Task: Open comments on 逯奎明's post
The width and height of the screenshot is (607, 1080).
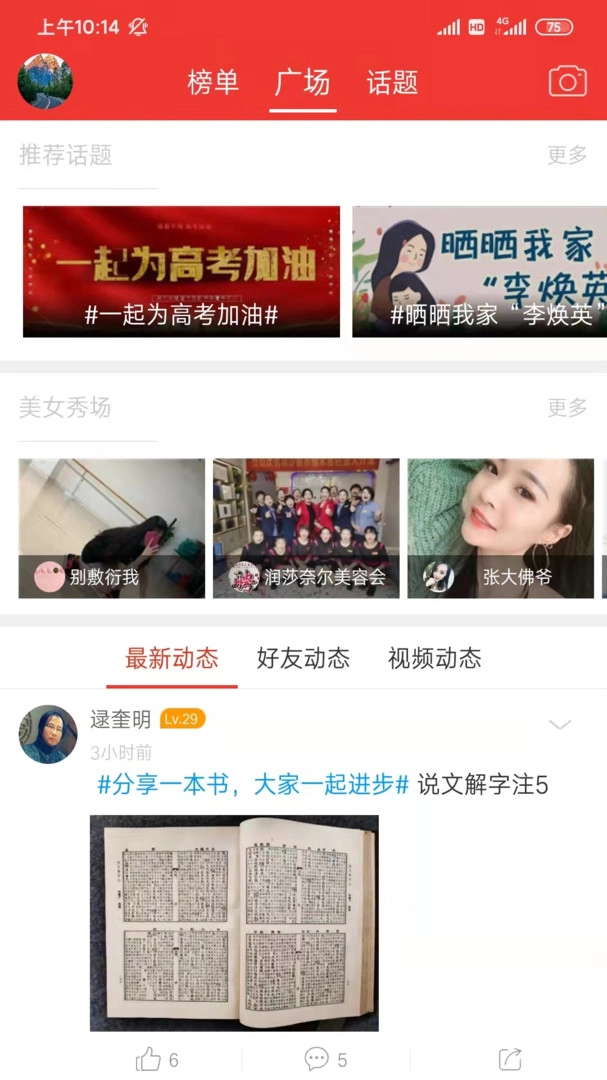Action: (326, 1059)
